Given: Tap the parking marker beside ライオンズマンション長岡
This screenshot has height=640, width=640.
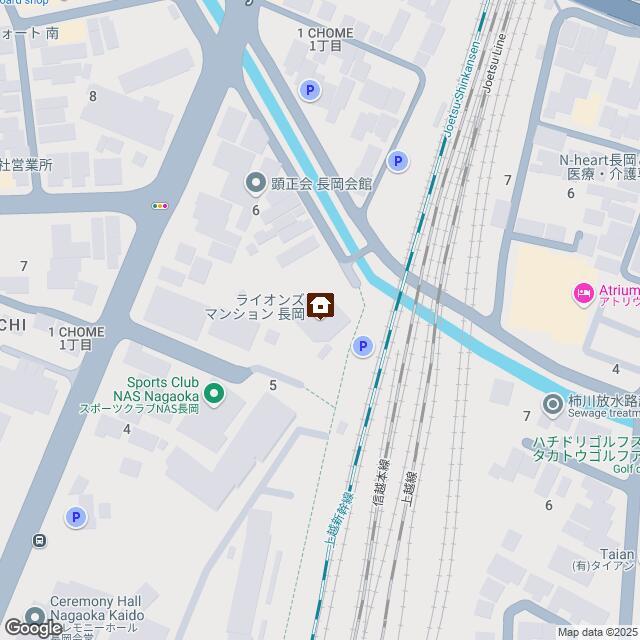Looking at the screenshot, I should pyautogui.click(x=363, y=346).
